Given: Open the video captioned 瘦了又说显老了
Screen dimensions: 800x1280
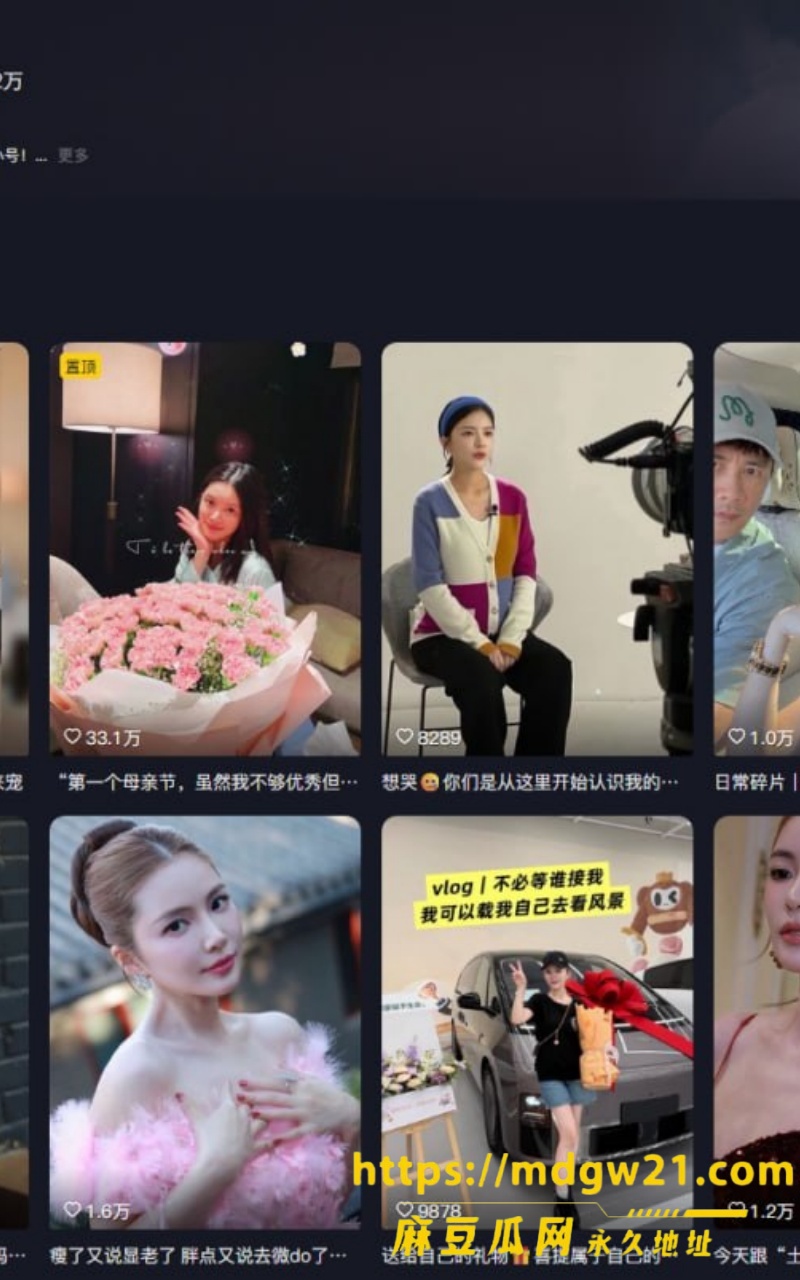Looking at the screenshot, I should [x=205, y=1022].
